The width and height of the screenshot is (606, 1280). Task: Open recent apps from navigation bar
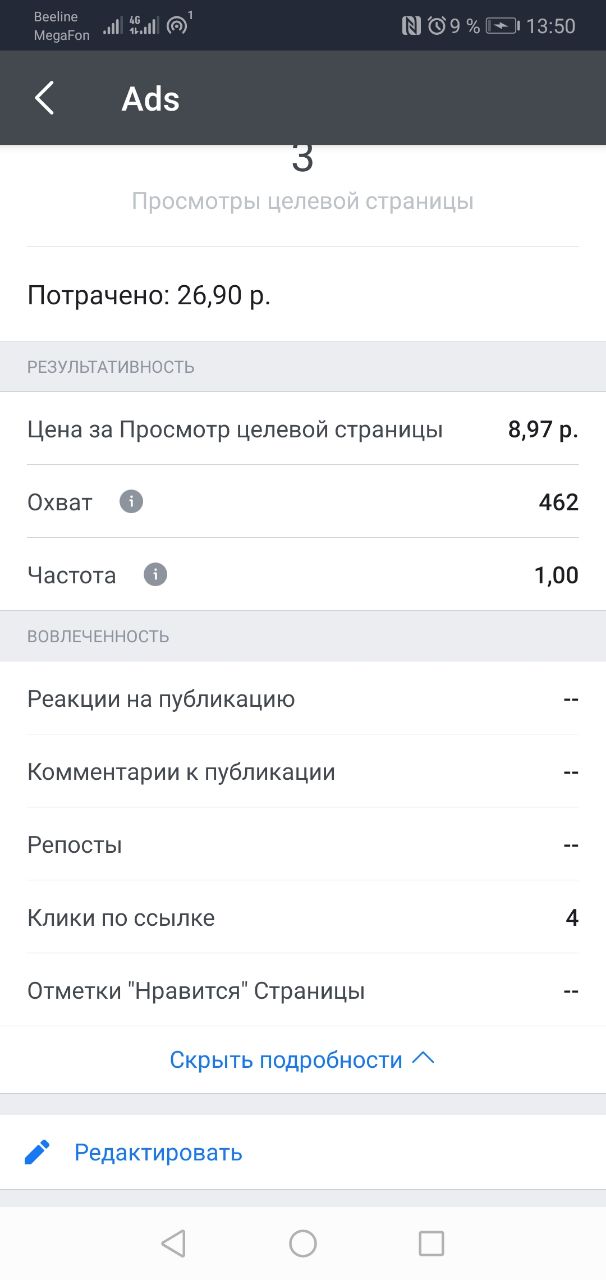[x=431, y=1243]
